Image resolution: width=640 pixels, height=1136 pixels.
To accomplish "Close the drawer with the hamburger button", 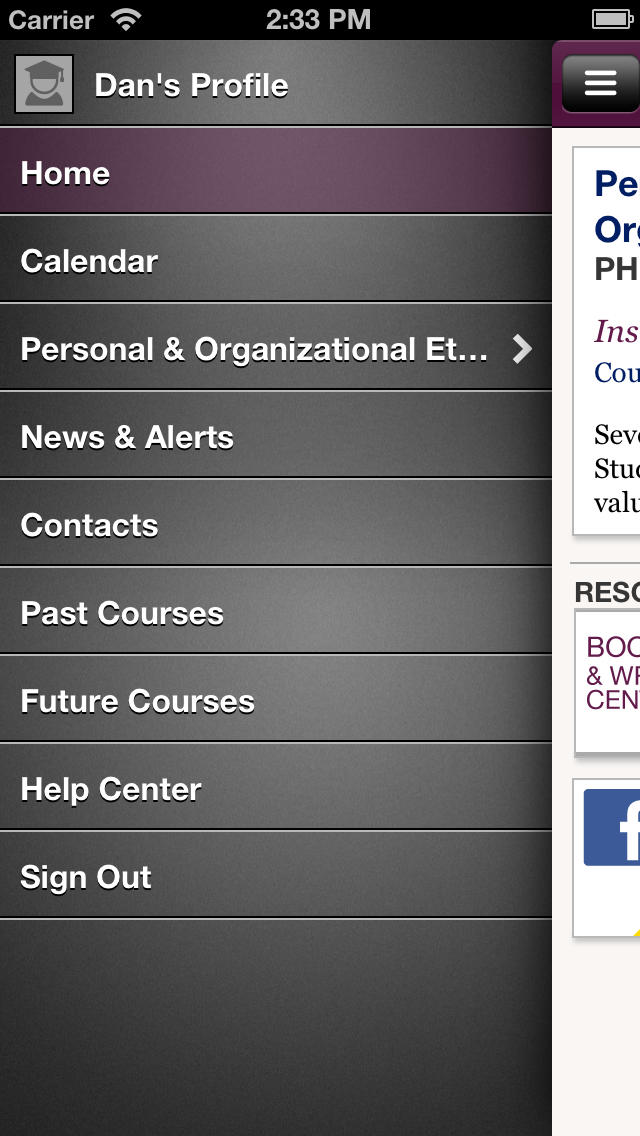I will click(x=600, y=83).
